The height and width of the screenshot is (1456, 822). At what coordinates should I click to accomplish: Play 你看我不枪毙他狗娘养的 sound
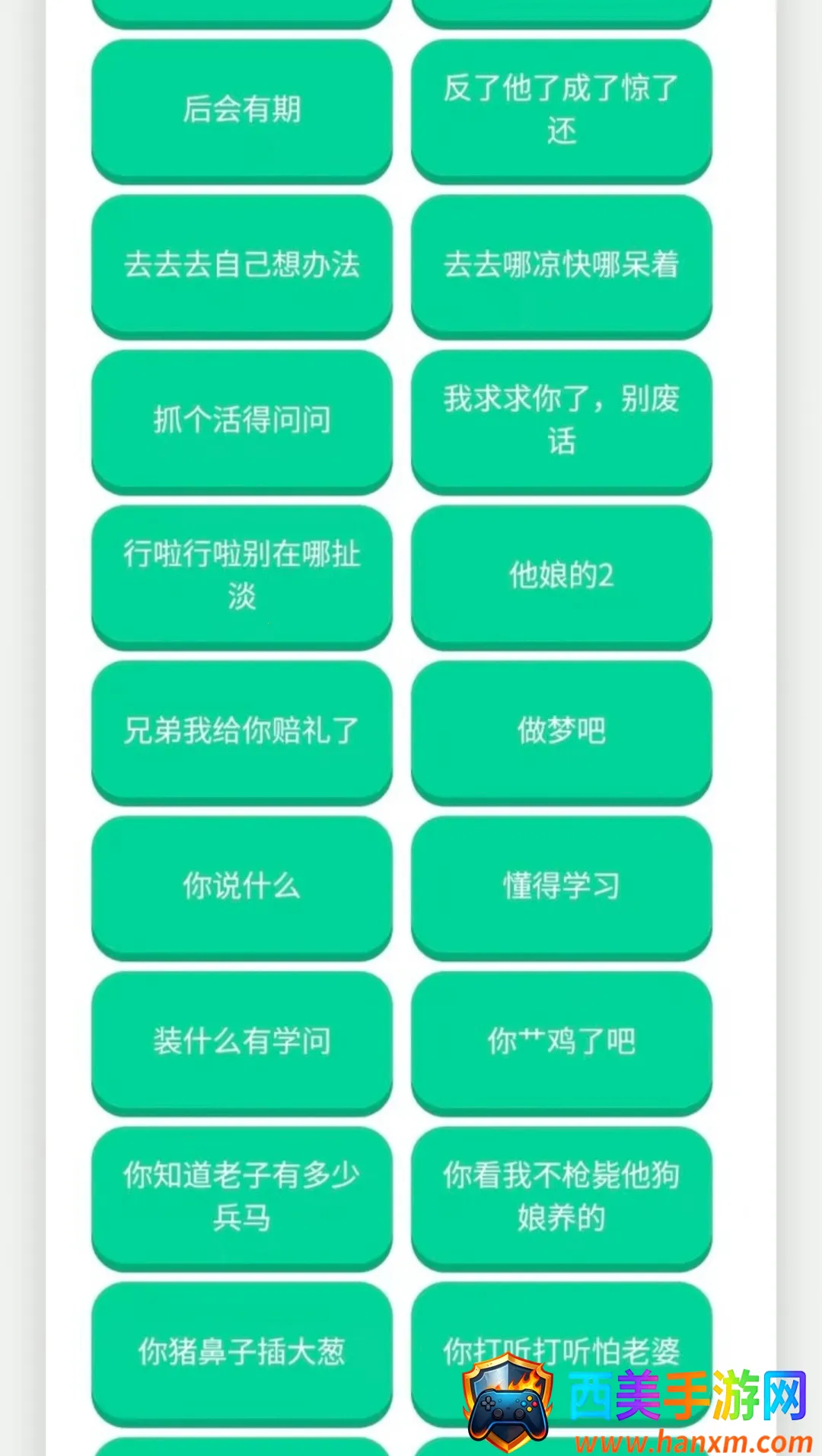[562, 1196]
